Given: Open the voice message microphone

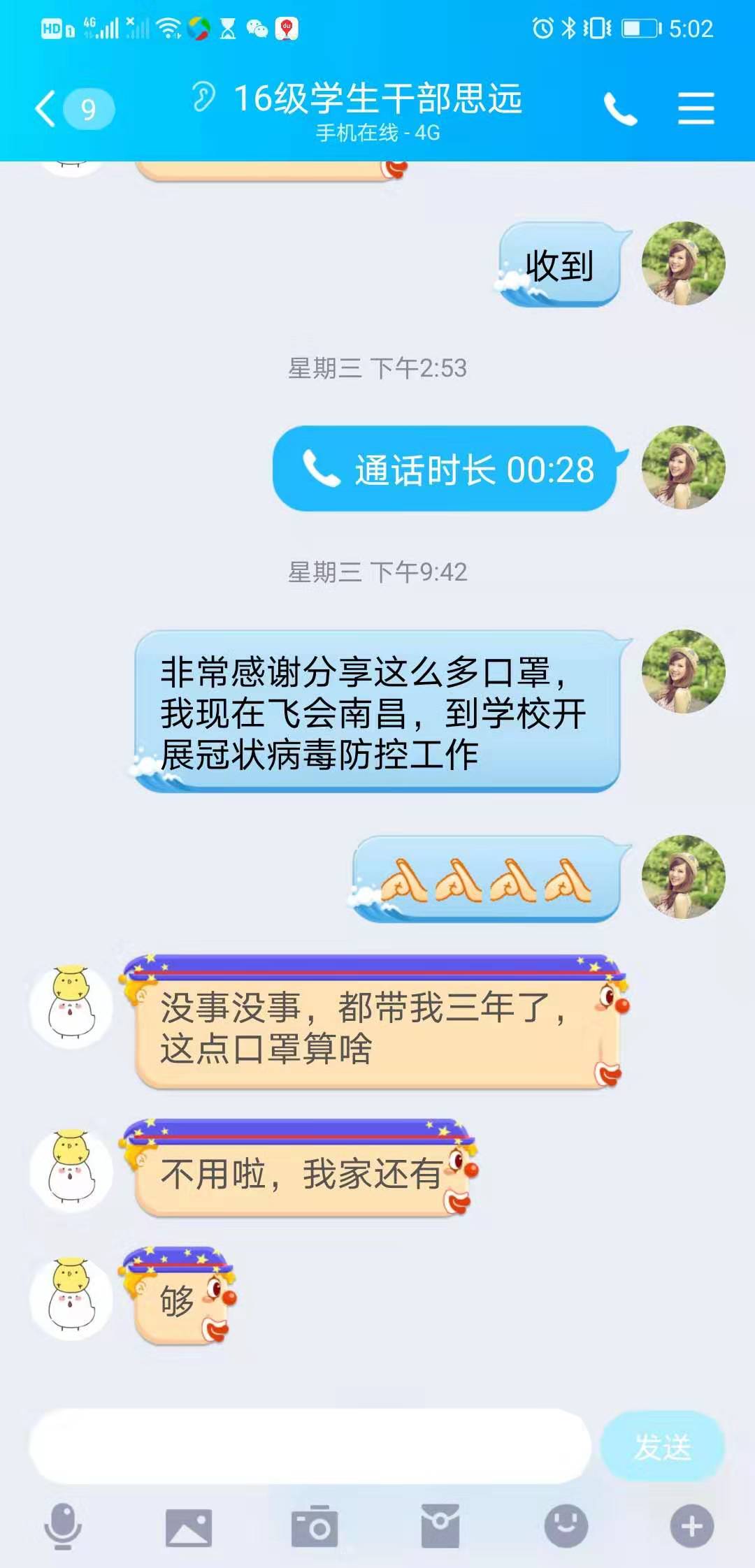Looking at the screenshot, I should (x=63, y=1526).
